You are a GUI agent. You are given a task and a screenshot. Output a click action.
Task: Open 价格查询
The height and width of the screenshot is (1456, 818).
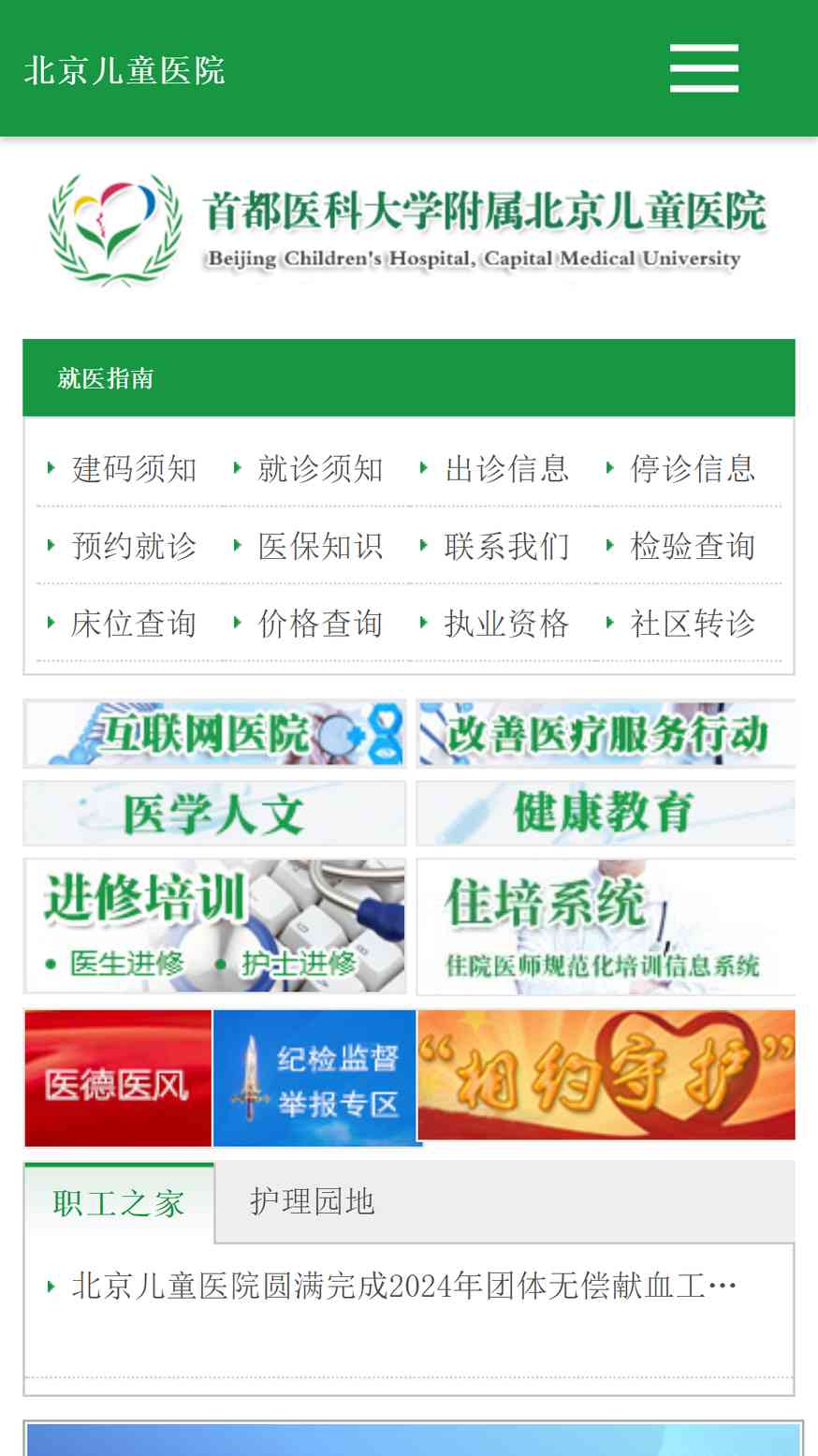[x=320, y=624]
